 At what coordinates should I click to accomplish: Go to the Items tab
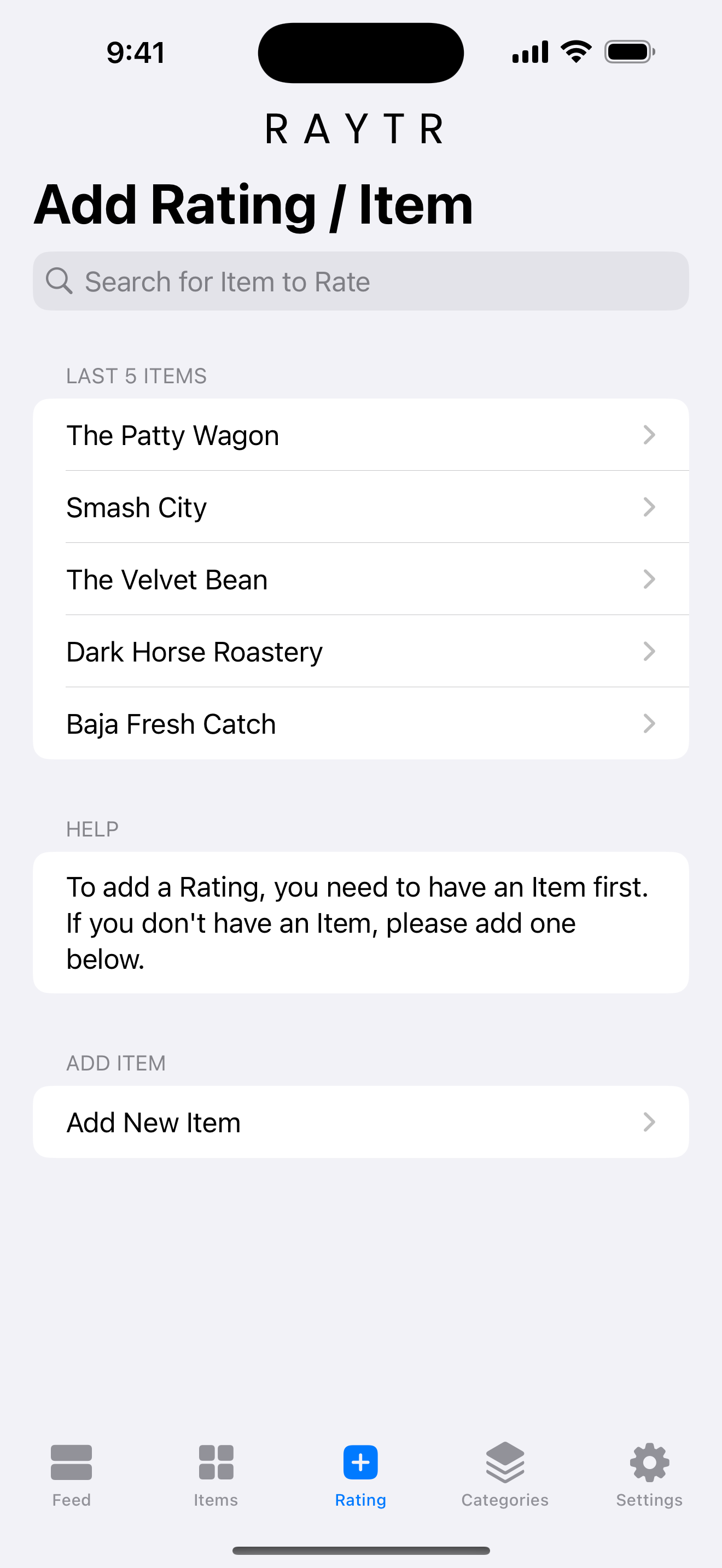point(216,1473)
